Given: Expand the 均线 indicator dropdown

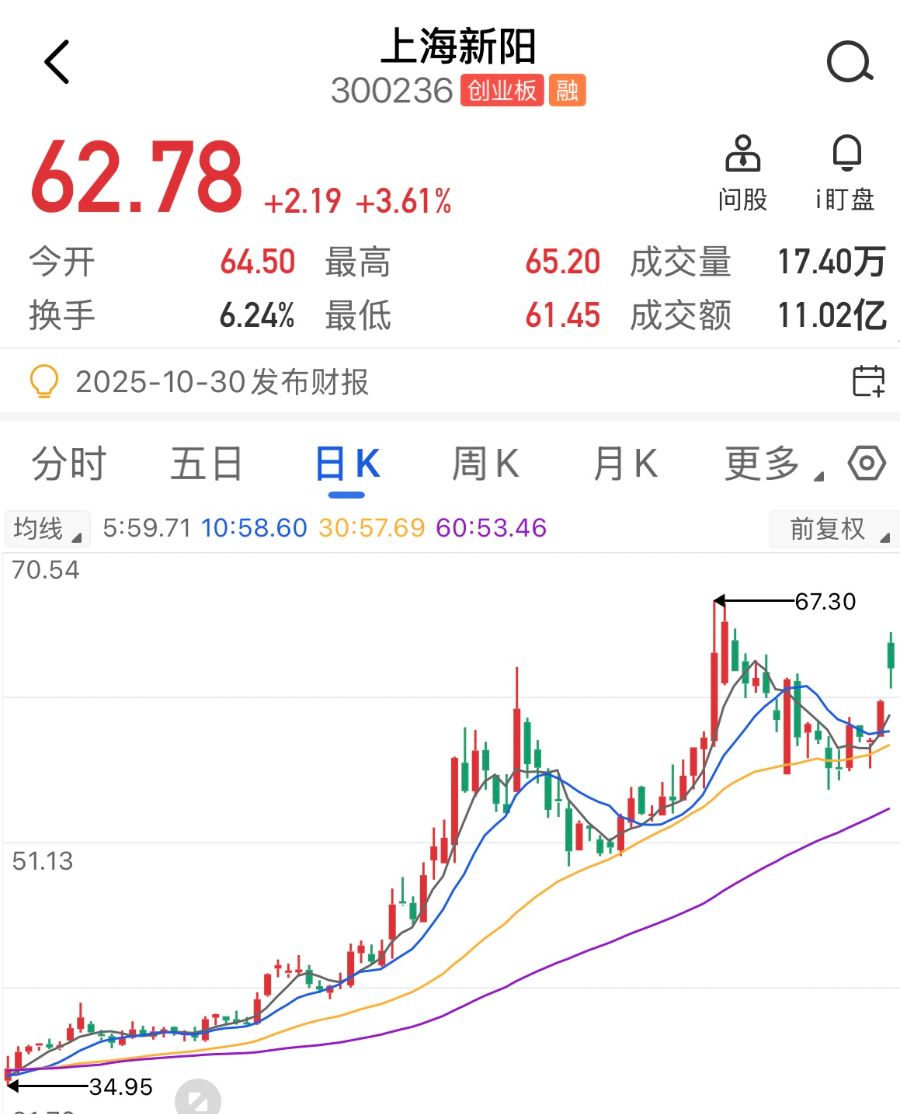Looking at the screenshot, I should point(47,528).
